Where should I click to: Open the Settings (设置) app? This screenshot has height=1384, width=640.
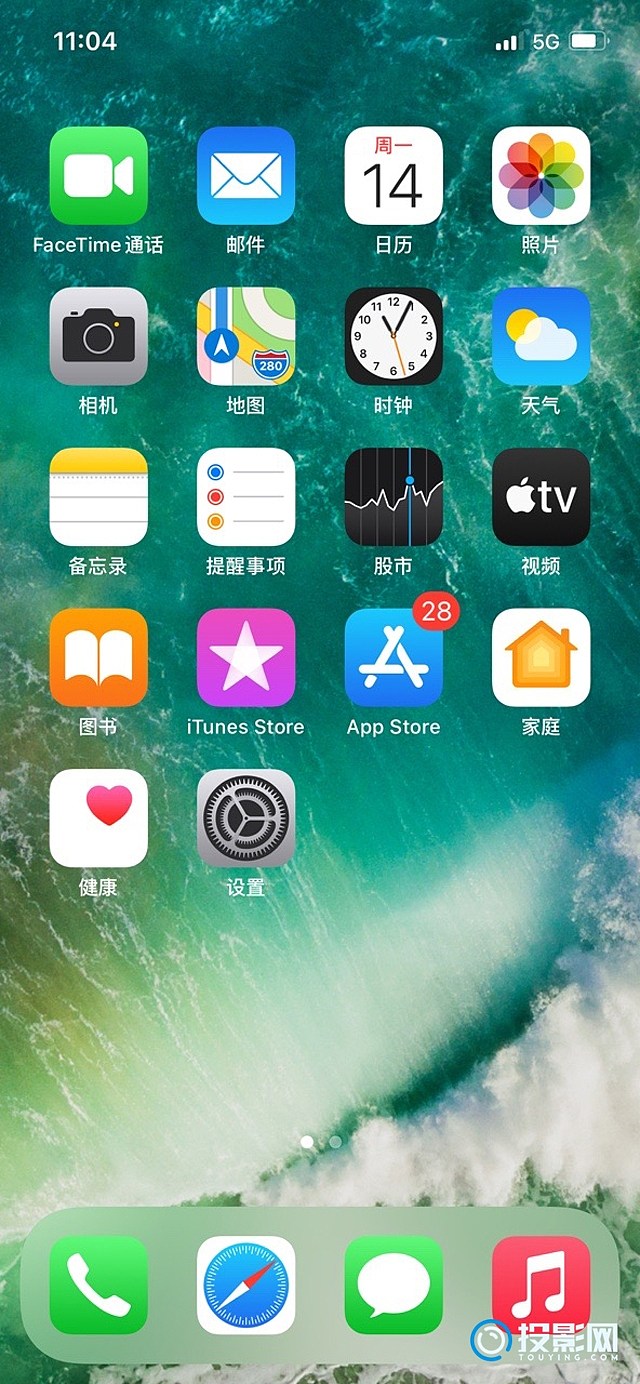(246, 818)
